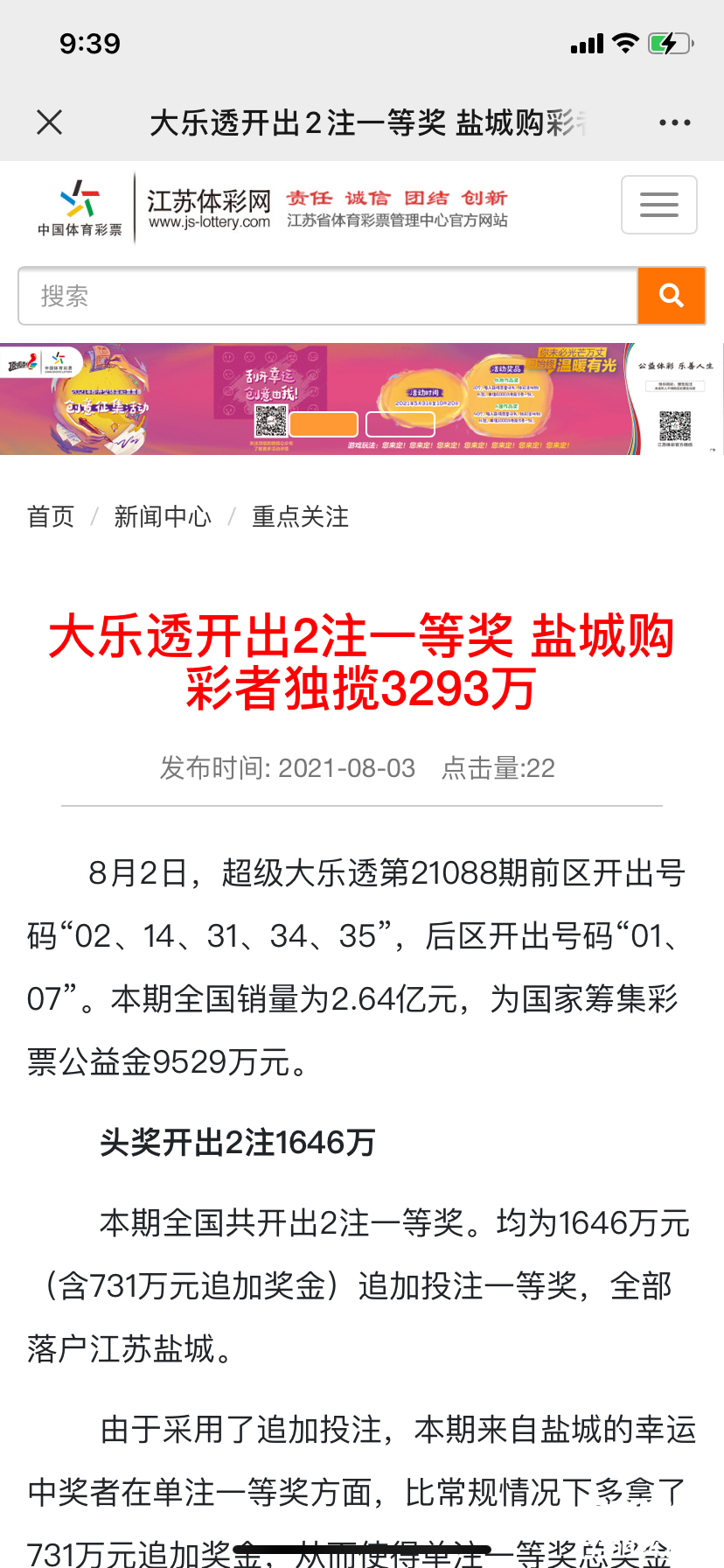
Task: Tap the orange search magnifier button
Action: 671,297
